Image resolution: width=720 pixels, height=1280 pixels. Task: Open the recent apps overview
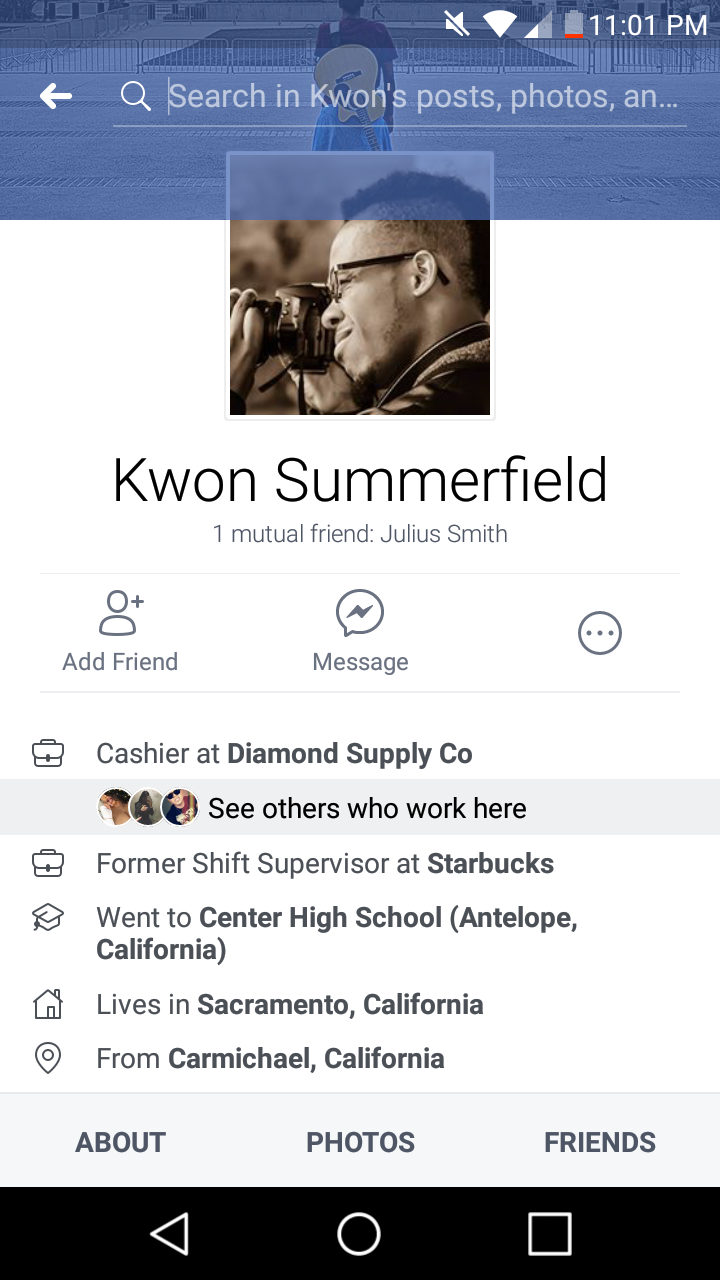pyautogui.click(x=549, y=1233)
